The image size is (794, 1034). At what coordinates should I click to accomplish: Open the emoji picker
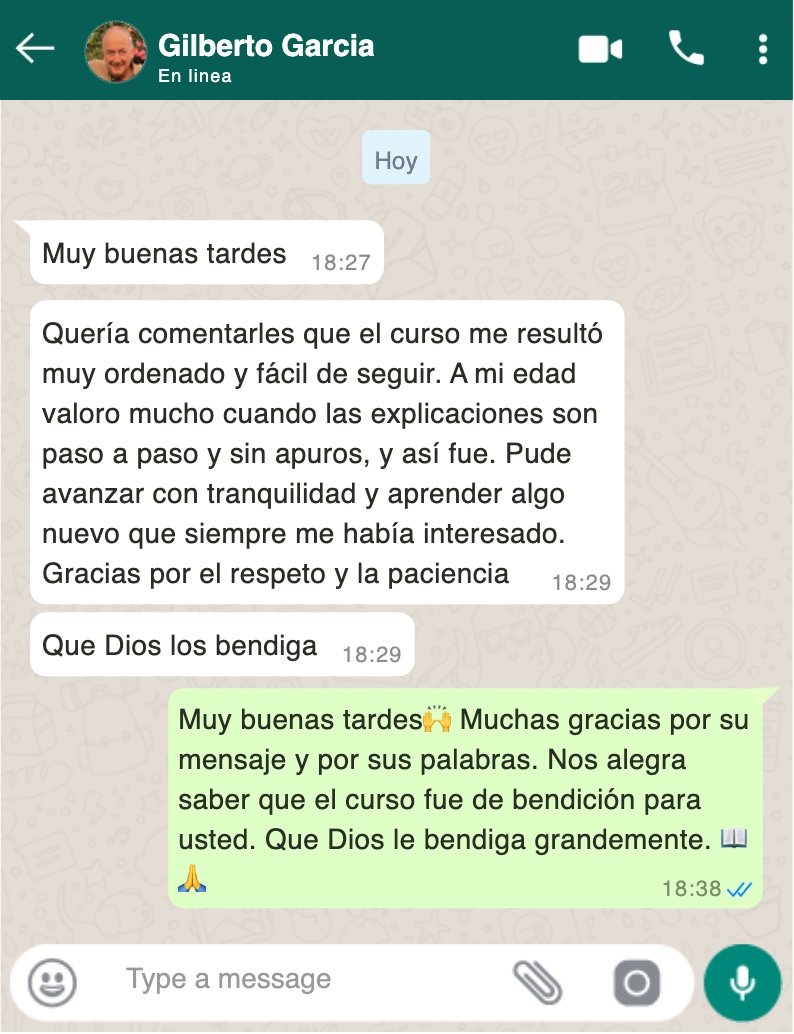tap(52, 982)
